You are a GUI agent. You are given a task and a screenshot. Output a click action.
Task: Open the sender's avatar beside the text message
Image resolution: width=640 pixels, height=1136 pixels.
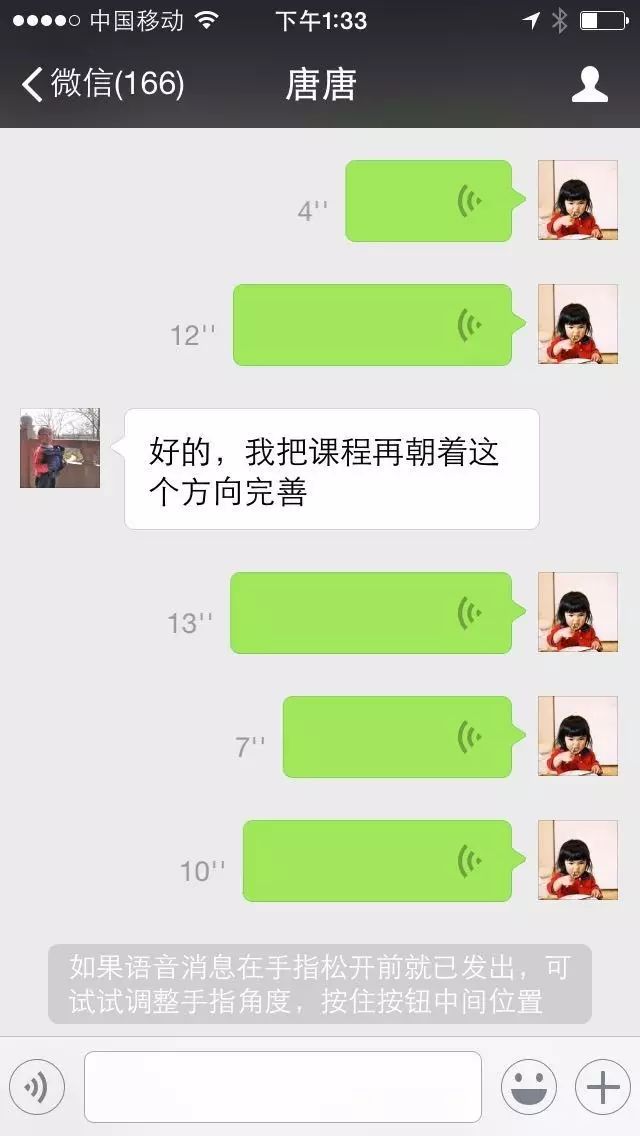[x=60, y=448]
